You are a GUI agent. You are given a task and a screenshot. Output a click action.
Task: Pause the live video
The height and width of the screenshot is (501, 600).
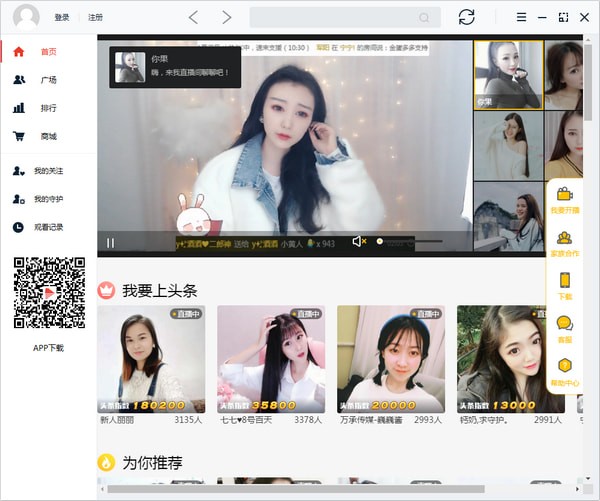tap(110, 242)
